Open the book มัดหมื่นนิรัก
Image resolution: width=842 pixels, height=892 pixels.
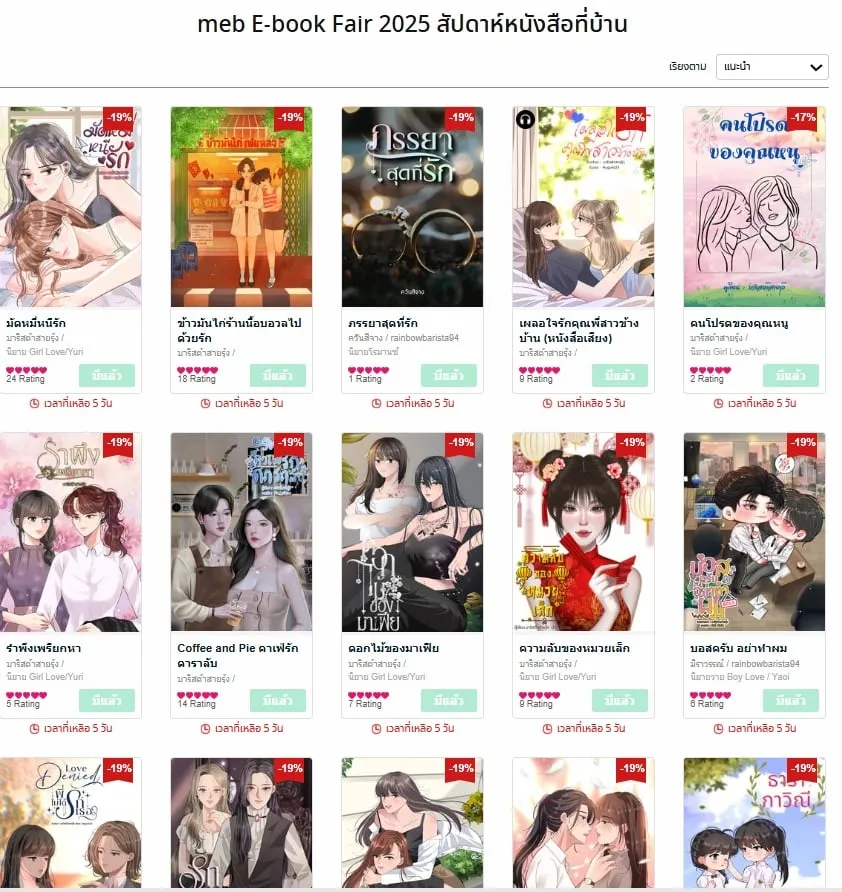(x=71, y=207)
